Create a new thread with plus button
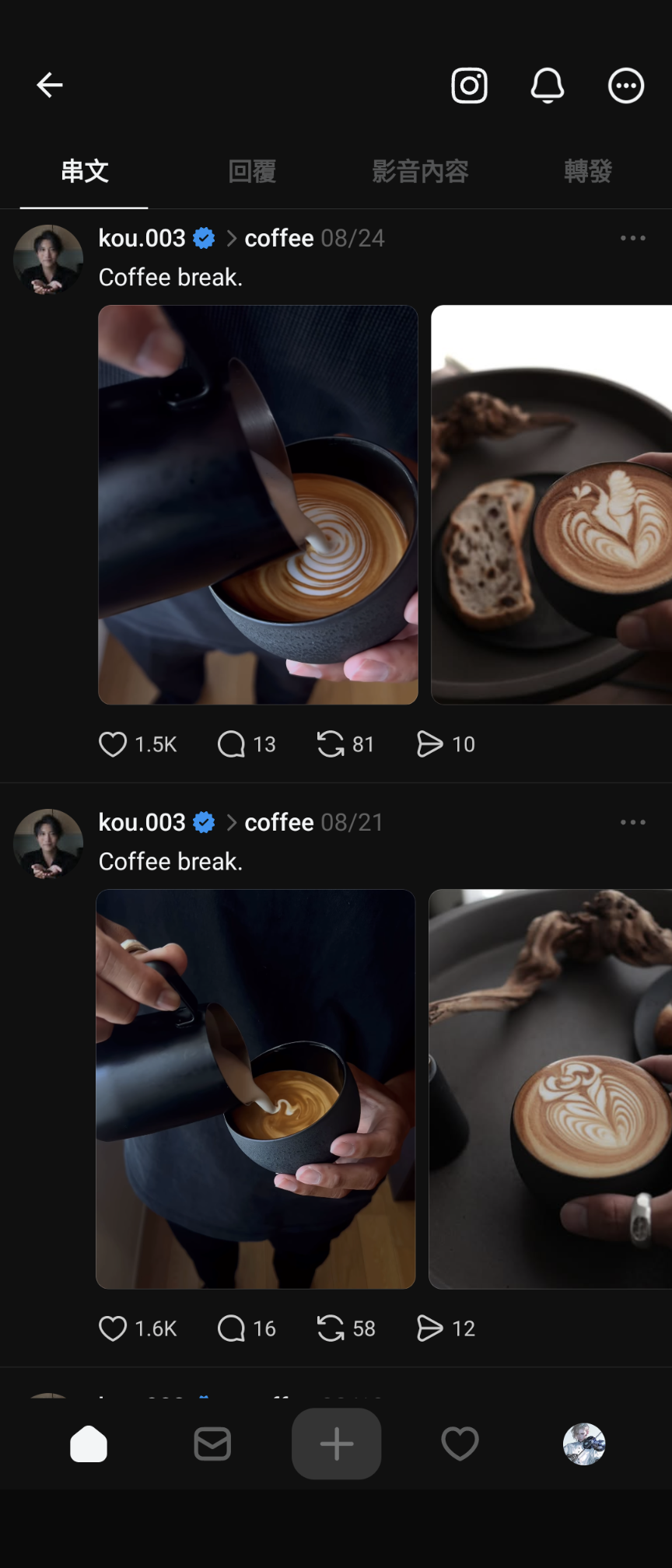The height and width of the screenshot is (1568, 672). point(336,1444)
